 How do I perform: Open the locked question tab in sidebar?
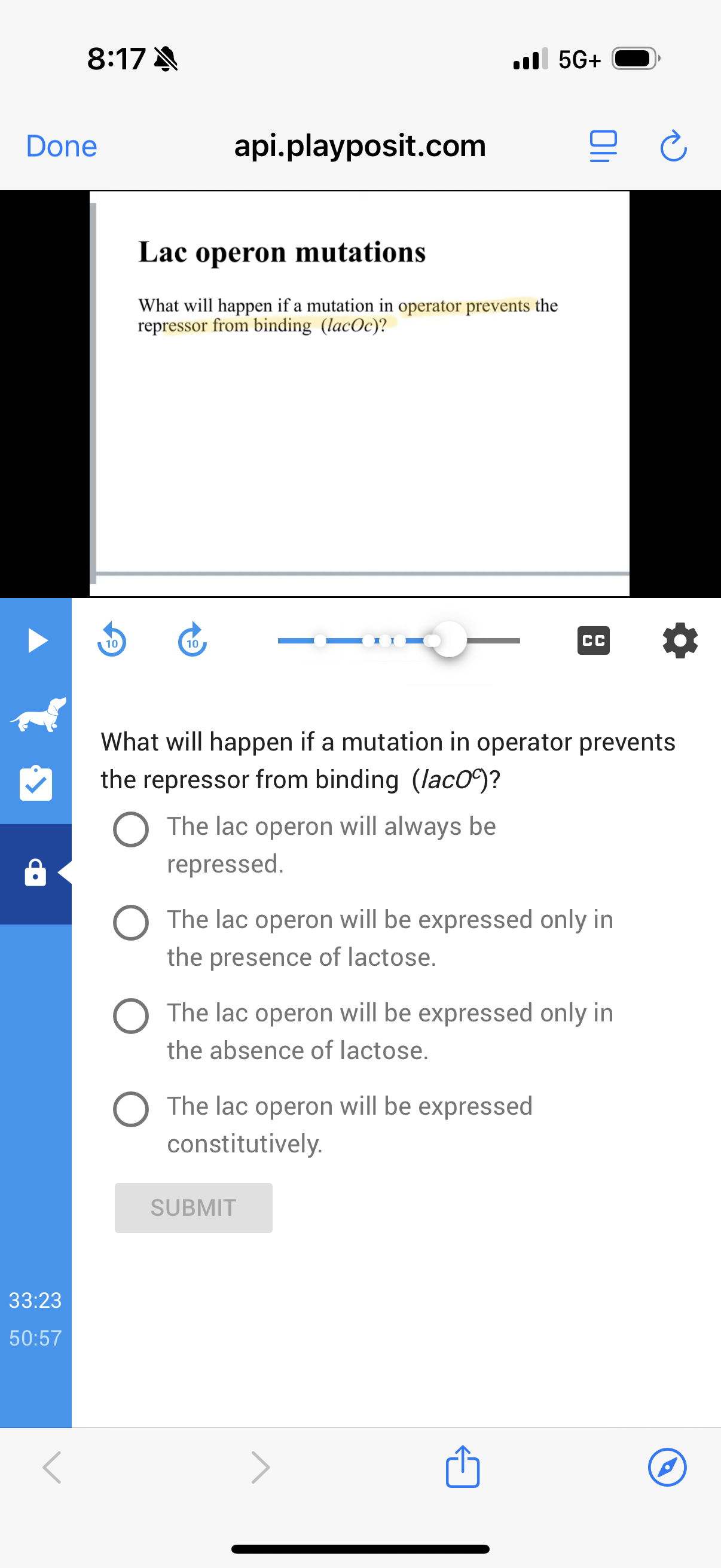[x=35, y=873]
